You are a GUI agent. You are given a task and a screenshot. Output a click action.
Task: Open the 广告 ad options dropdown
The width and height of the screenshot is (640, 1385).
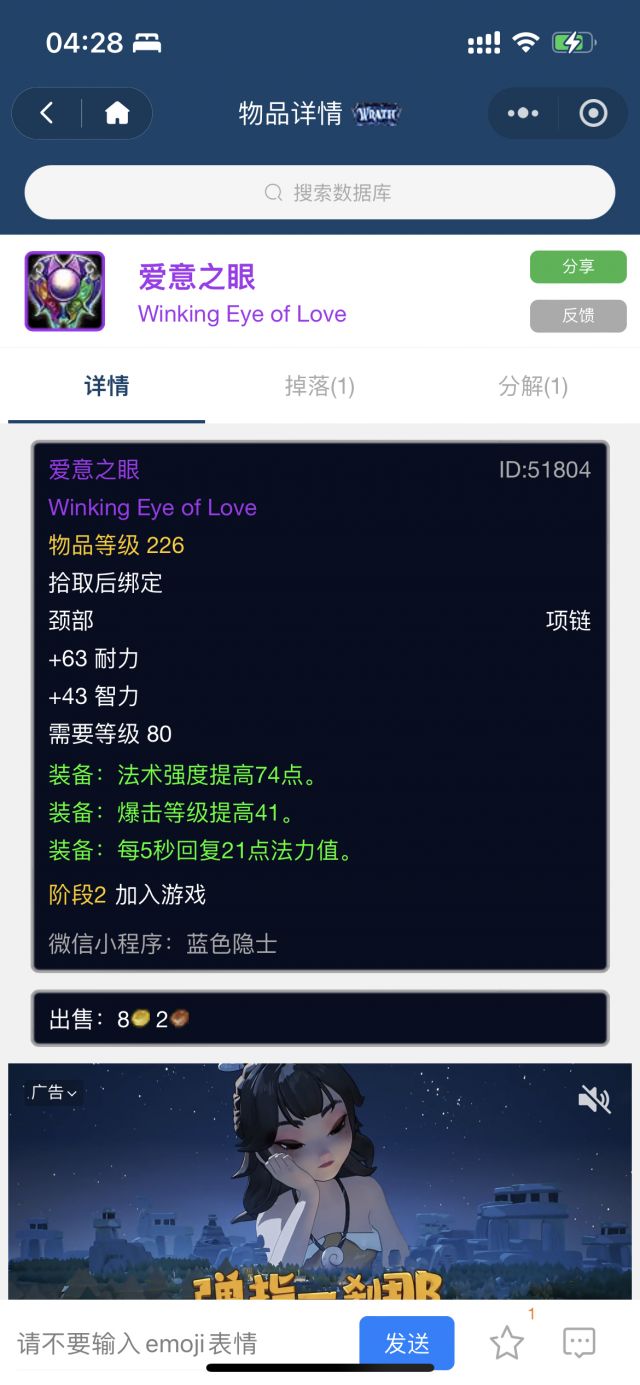pos(53,1092)
